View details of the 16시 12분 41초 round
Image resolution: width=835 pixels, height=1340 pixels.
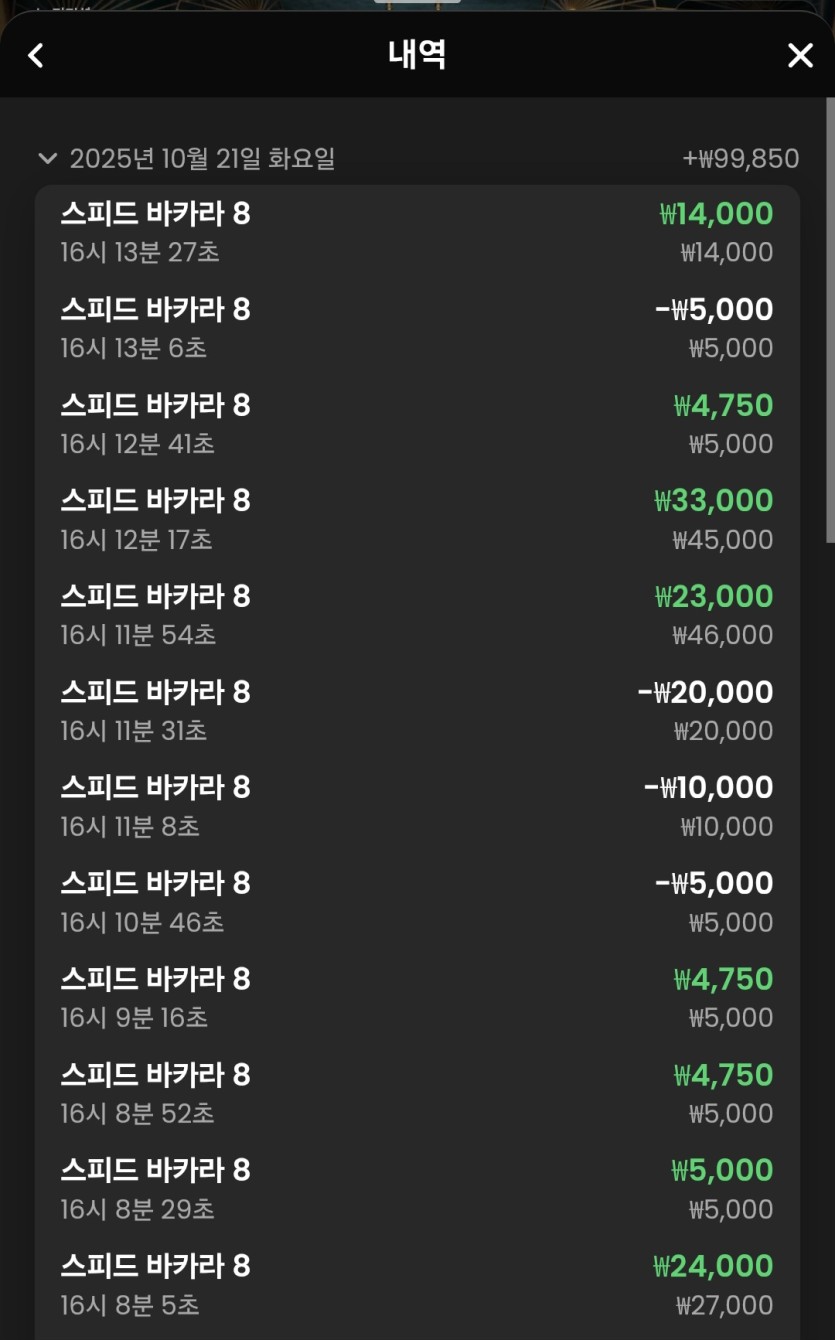(417, 424)
